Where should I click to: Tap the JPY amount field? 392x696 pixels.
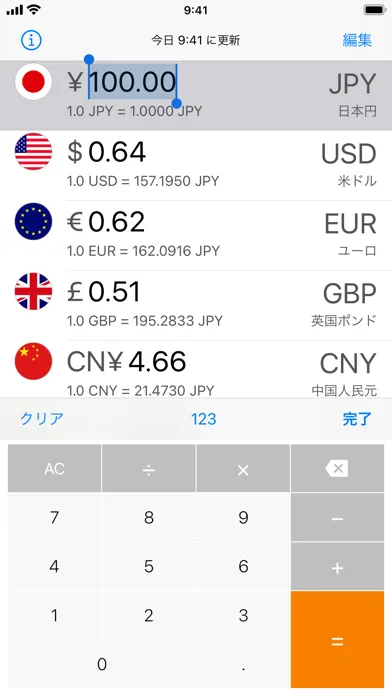pos(133,82)
